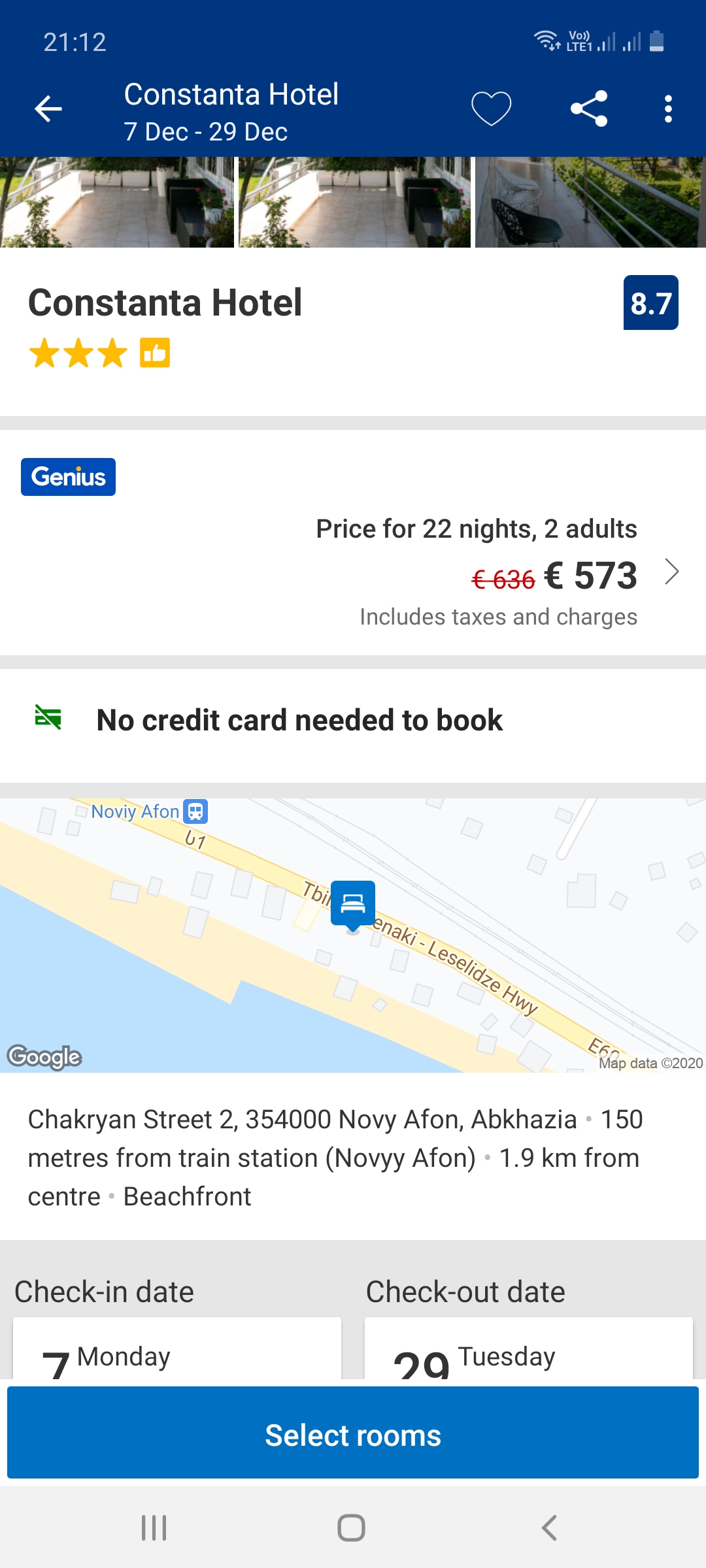Open the first hotel photo
The image size is (706, 1568).
(116, 203)
